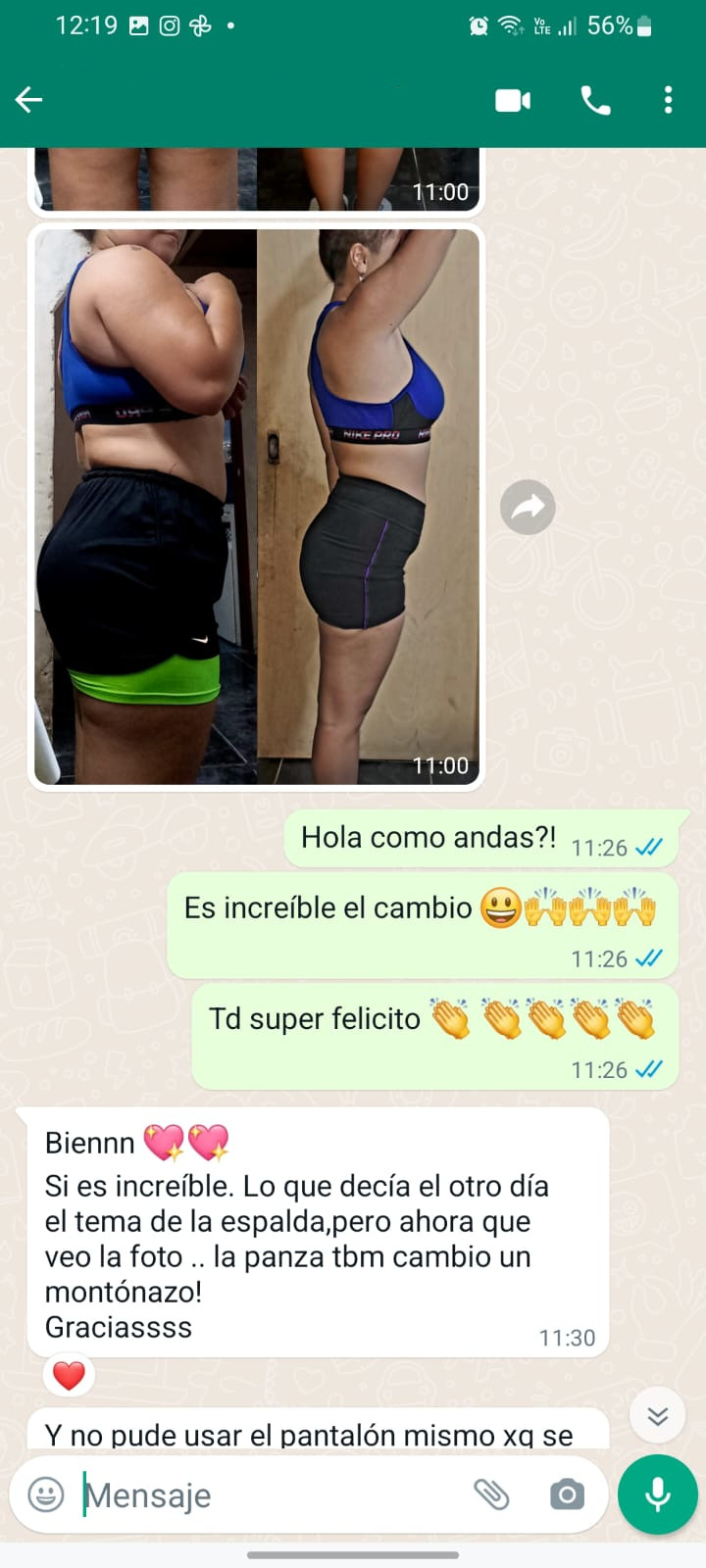Focus the Mensaje text field
The width and height of the screenshot is (706, 1568).
(x=275, y=1495)
